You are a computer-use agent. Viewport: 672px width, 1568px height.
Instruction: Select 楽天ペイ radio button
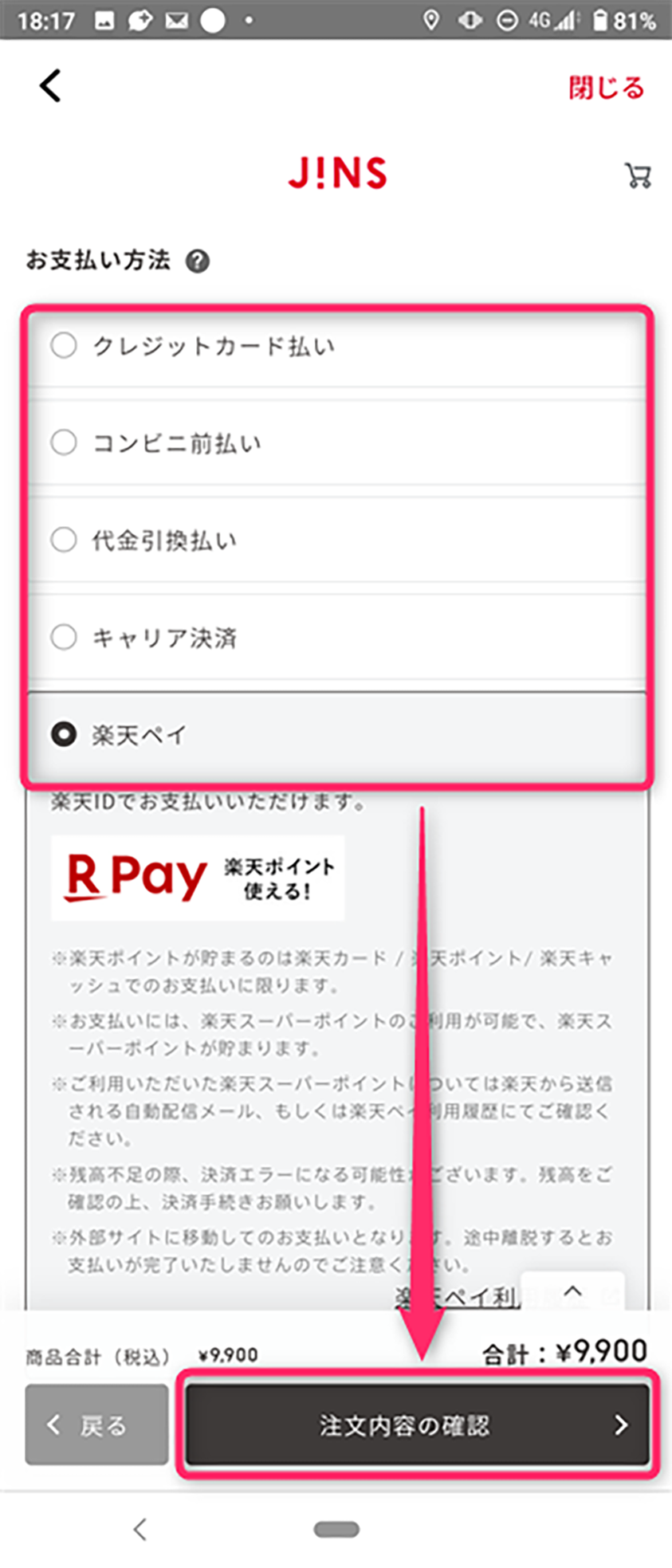point(64,734)
